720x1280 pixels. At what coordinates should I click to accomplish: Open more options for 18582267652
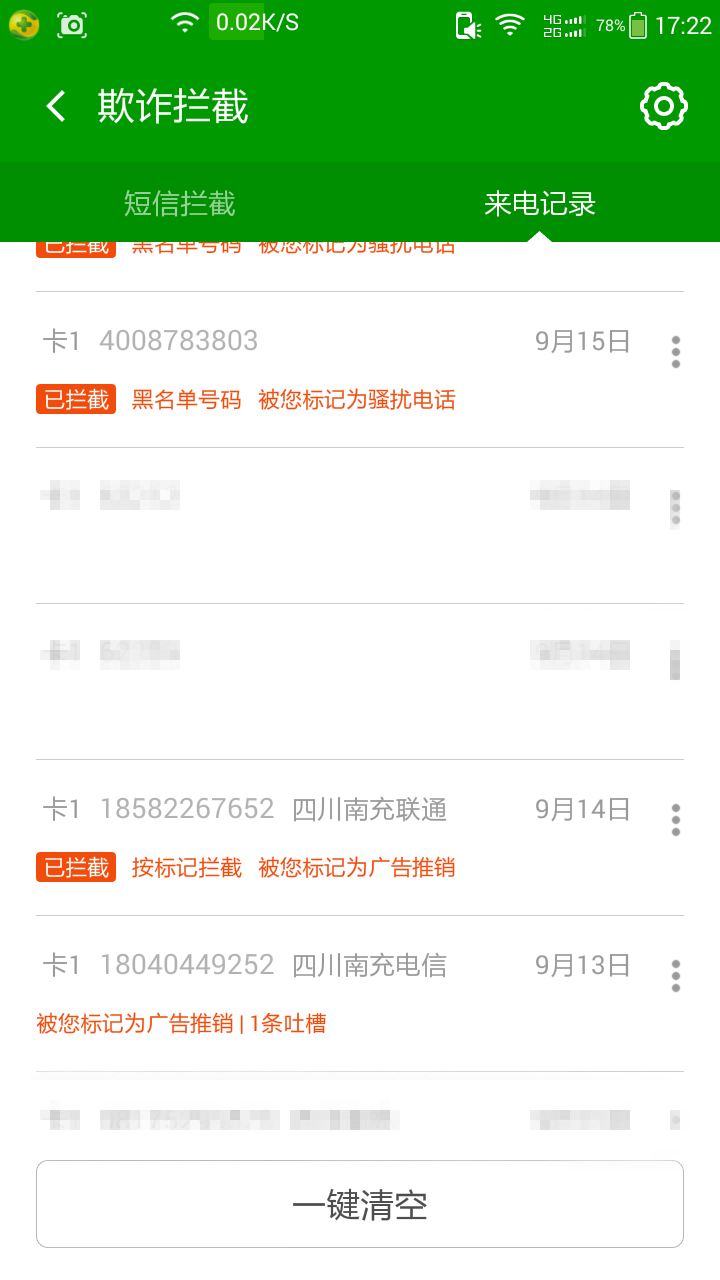click(676, 819)
